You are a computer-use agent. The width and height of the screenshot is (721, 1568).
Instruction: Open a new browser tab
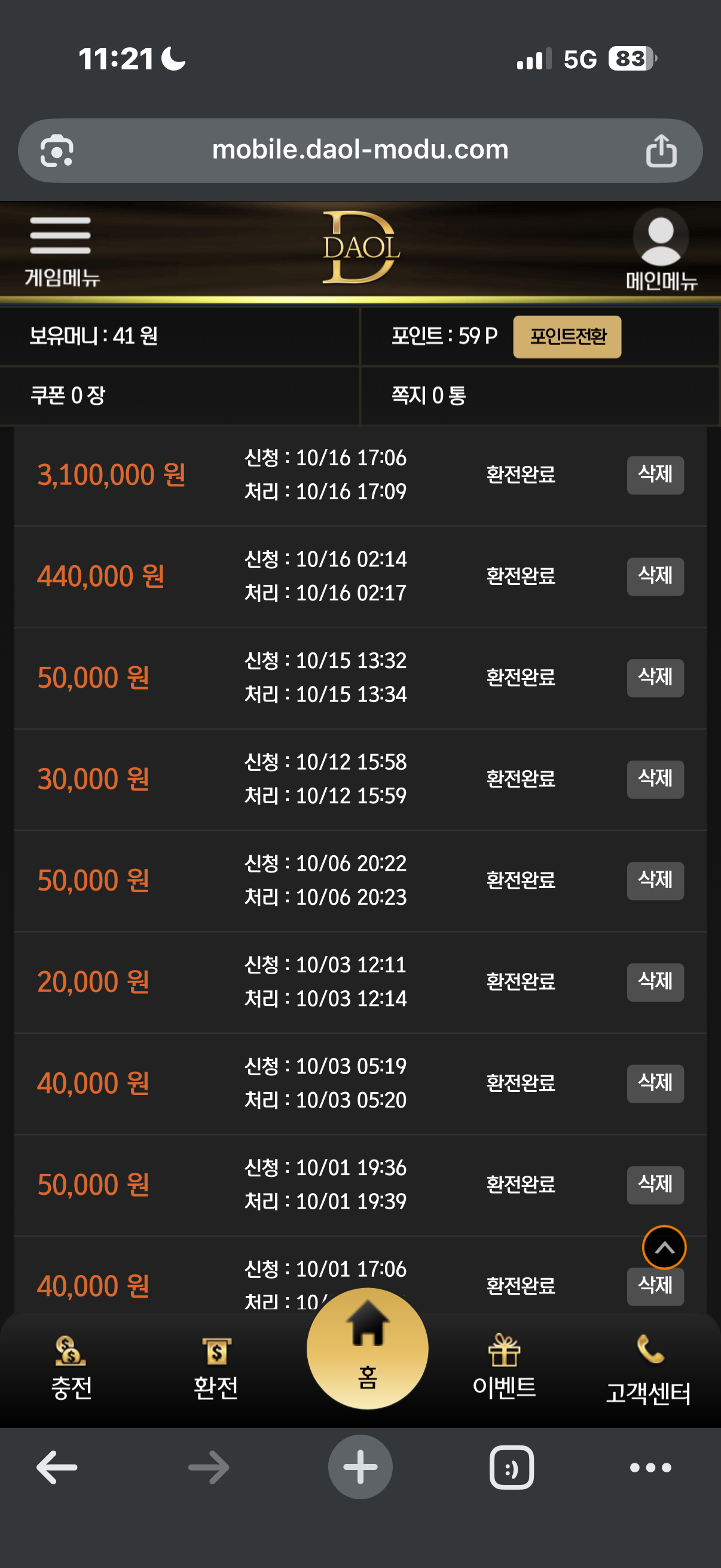[x=360, y=1467]
